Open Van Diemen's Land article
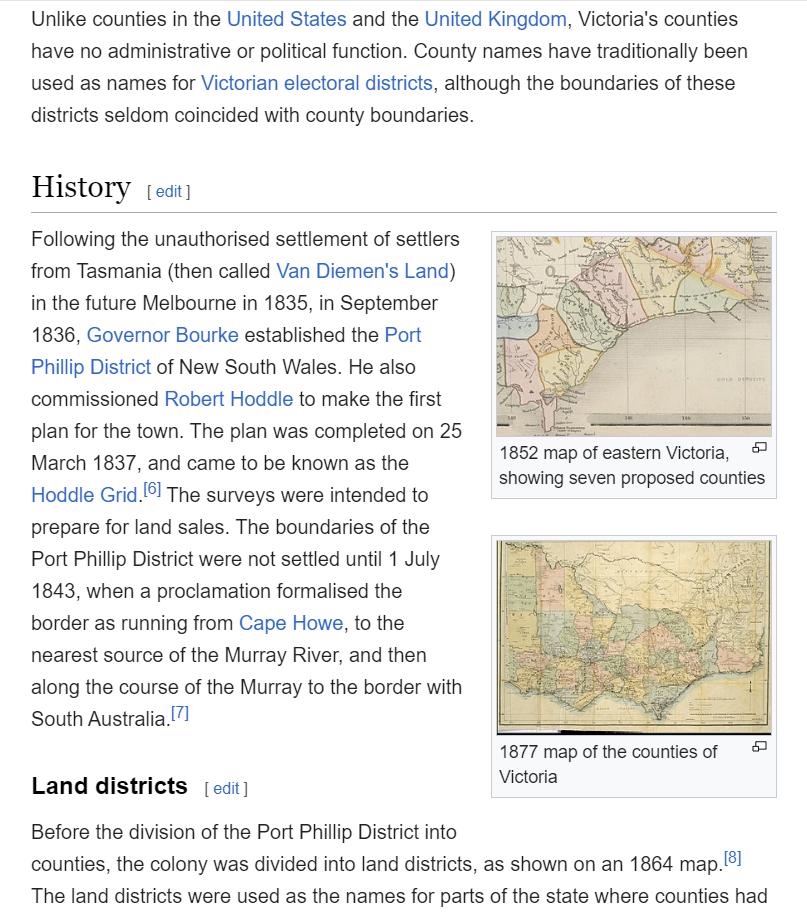 364,271
